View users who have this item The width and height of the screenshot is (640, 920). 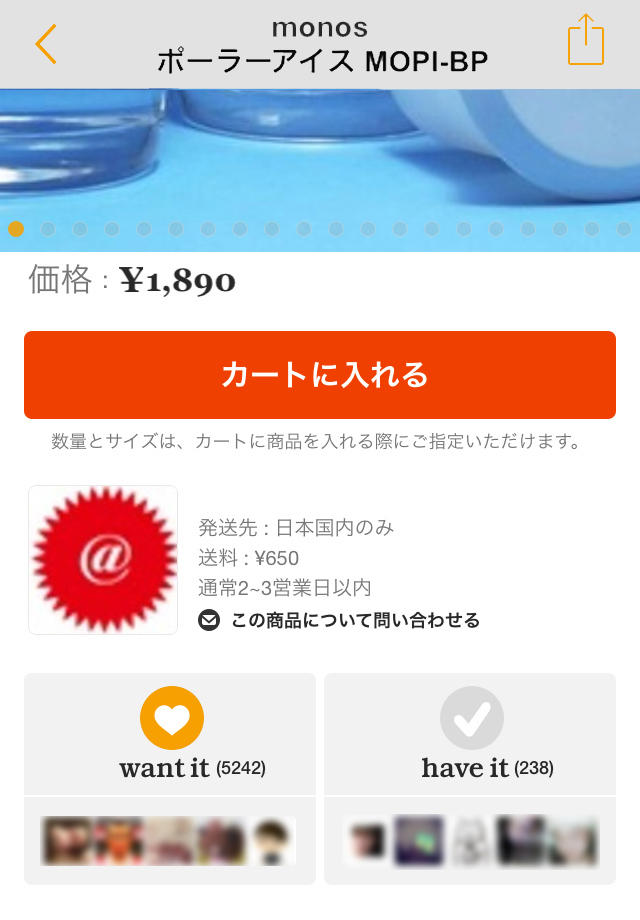[470, 841]
